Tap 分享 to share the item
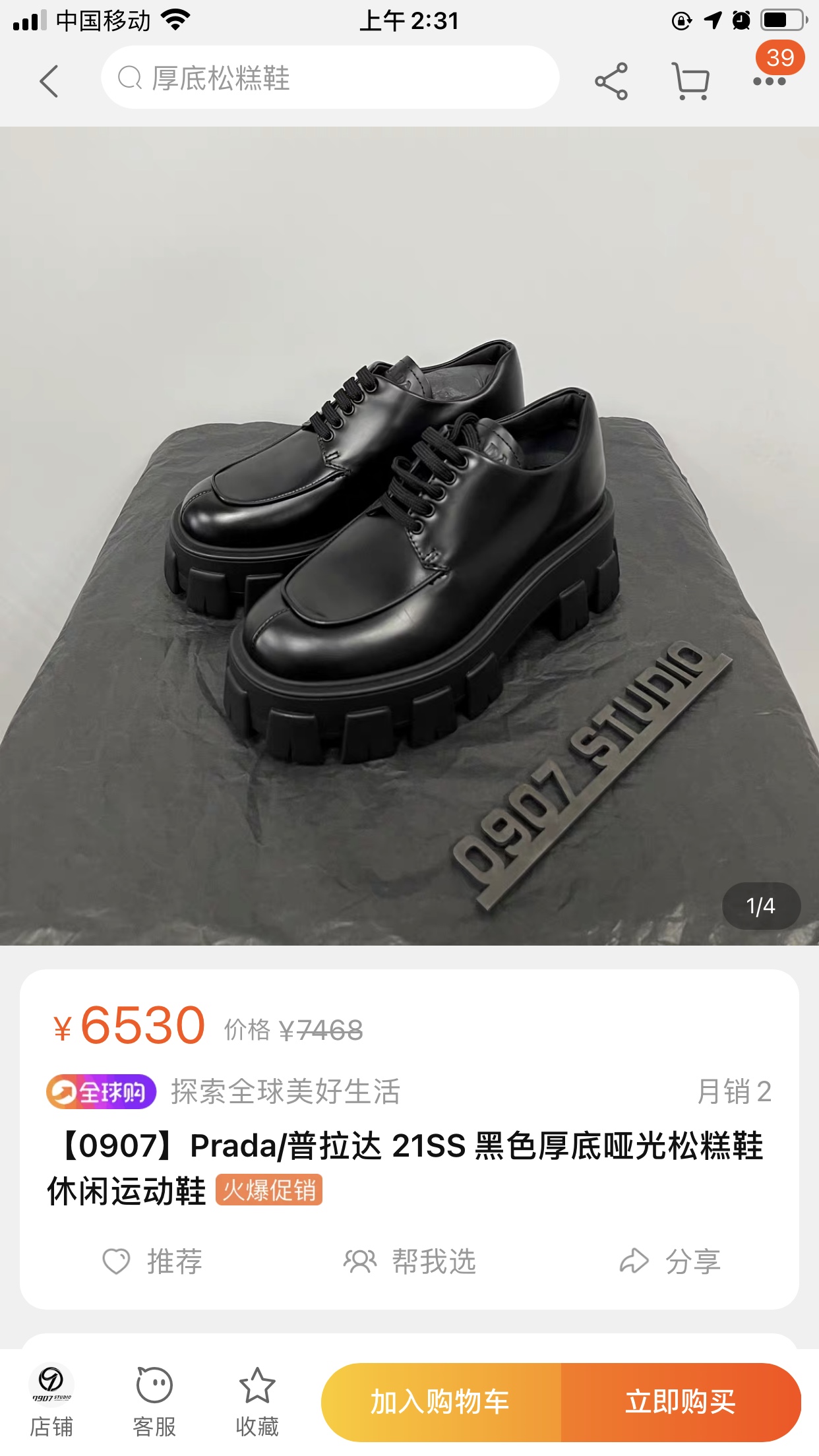This screenshot has width=819, height=1456. [670, 1261]
